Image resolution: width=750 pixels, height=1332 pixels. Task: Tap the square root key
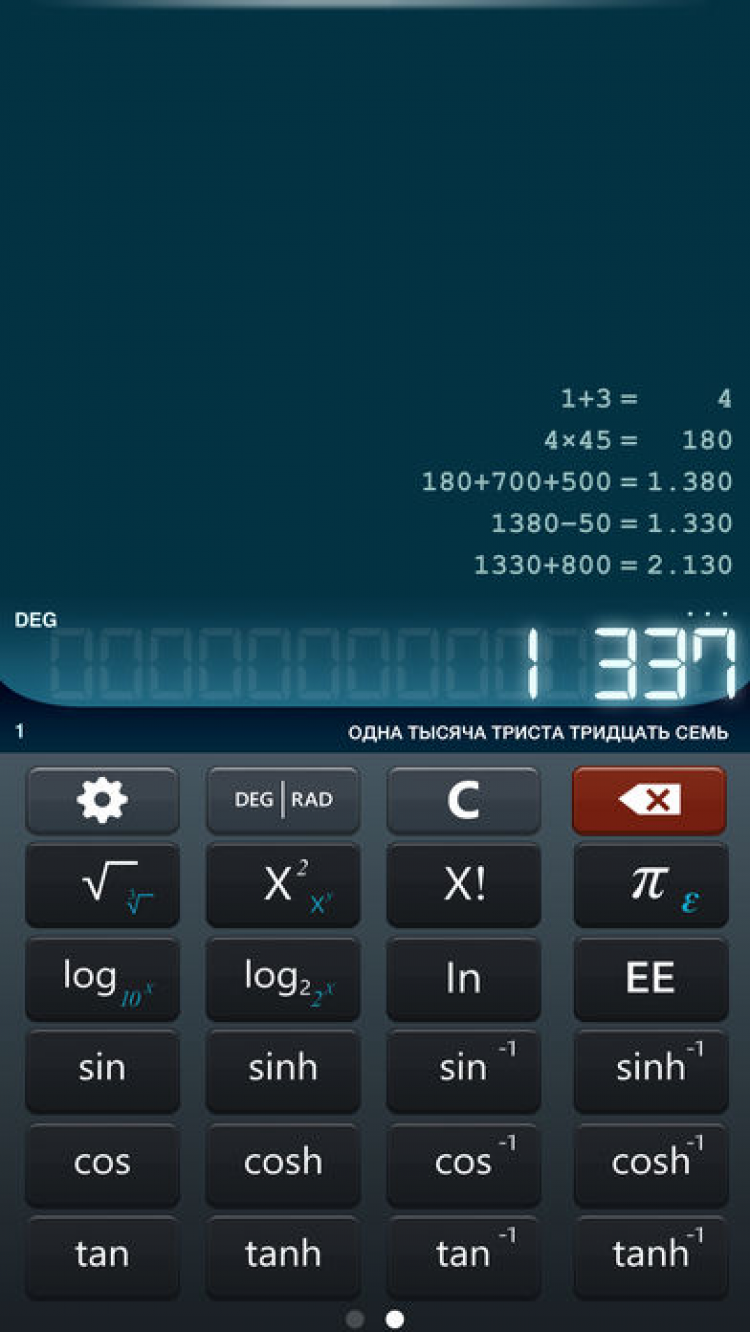coord(102,885)
